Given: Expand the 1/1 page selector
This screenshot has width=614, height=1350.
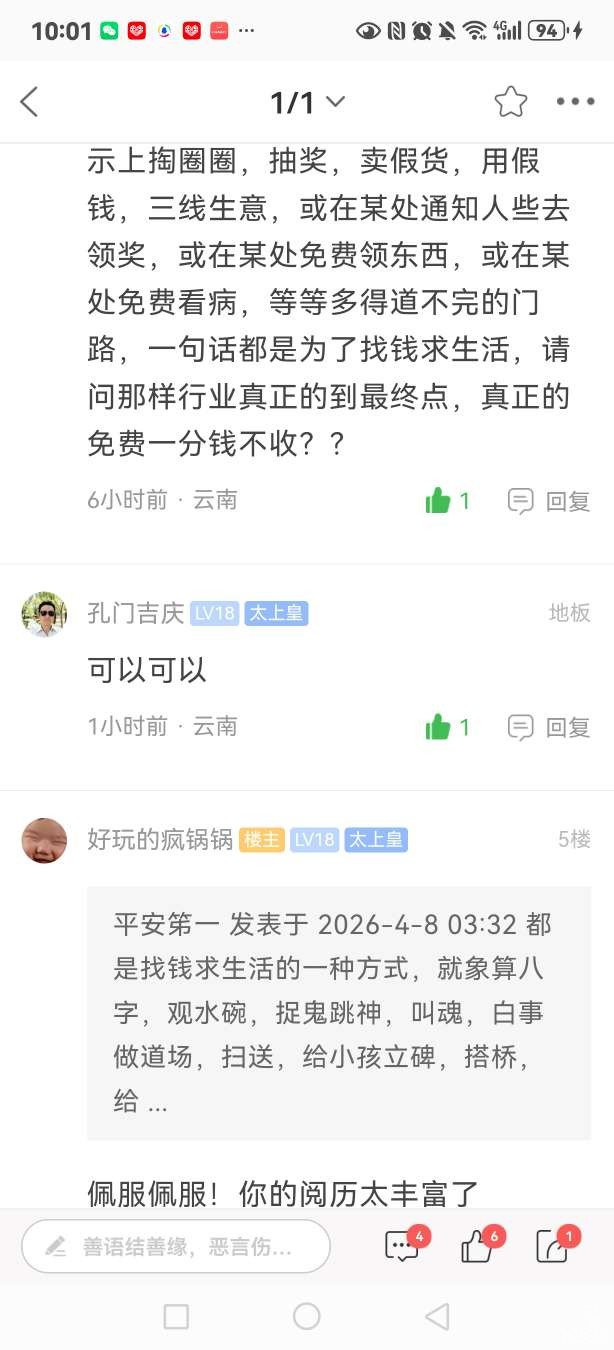Looking at the screenshot, I should 308,101.
